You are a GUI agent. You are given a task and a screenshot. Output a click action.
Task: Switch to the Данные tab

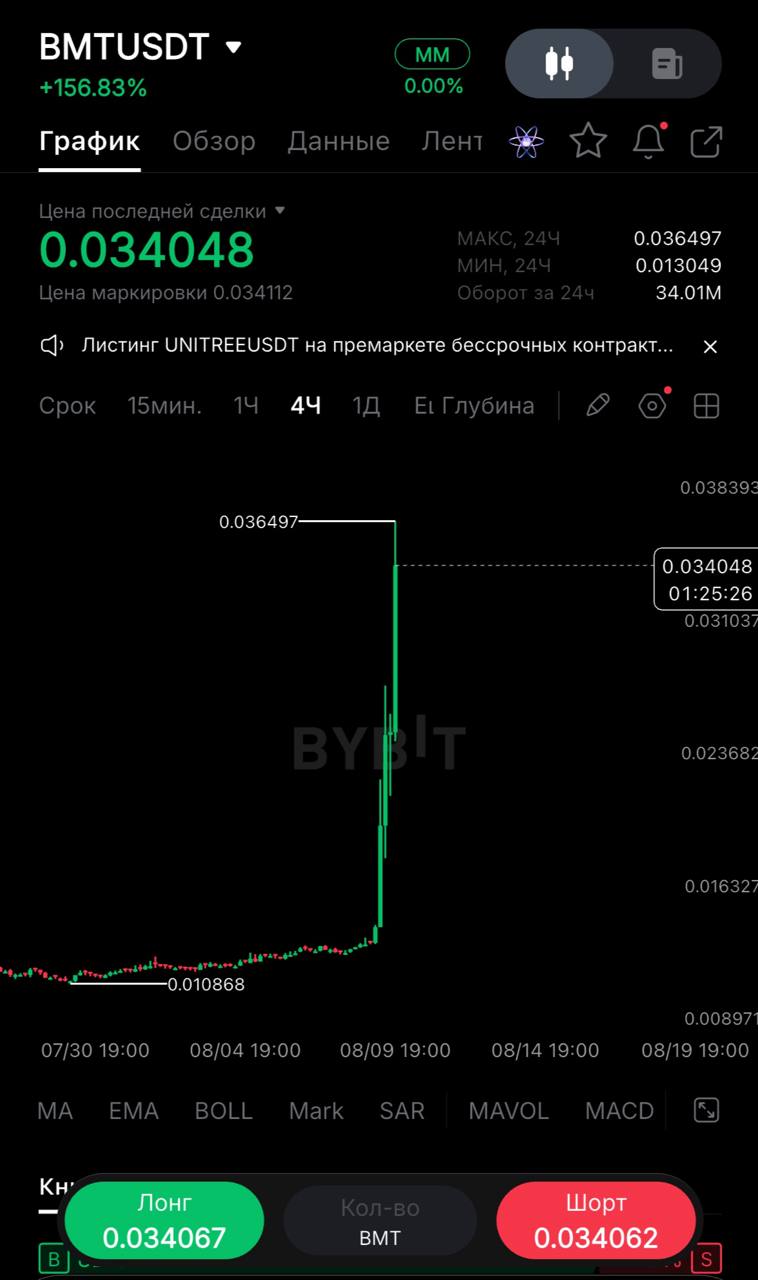pyautogui.click(x=338, y=141)
